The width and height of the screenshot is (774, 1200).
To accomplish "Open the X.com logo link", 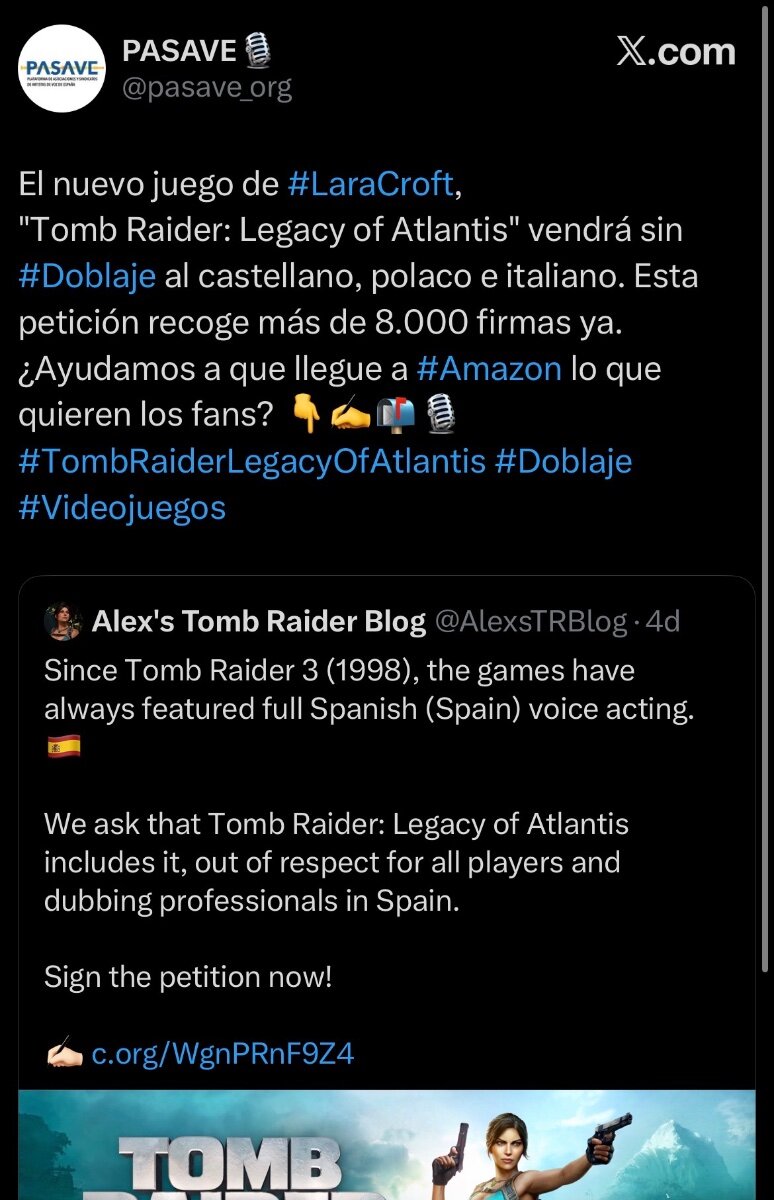I will tap(675, 52).
